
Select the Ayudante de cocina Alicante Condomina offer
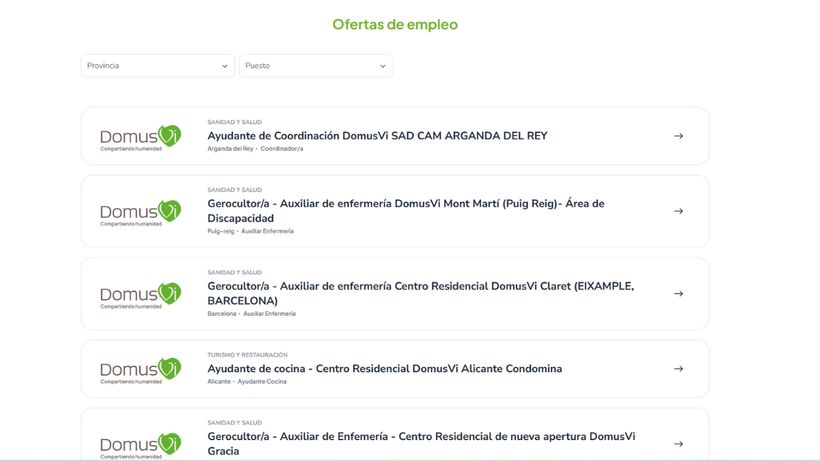point(384,368)
